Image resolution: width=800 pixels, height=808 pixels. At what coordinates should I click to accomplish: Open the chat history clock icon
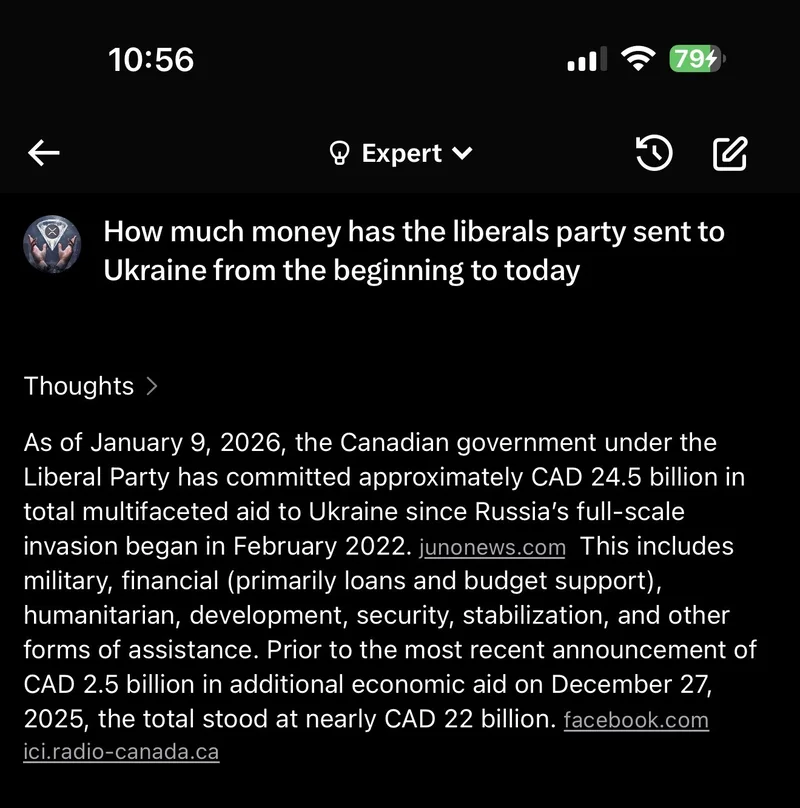654,153
